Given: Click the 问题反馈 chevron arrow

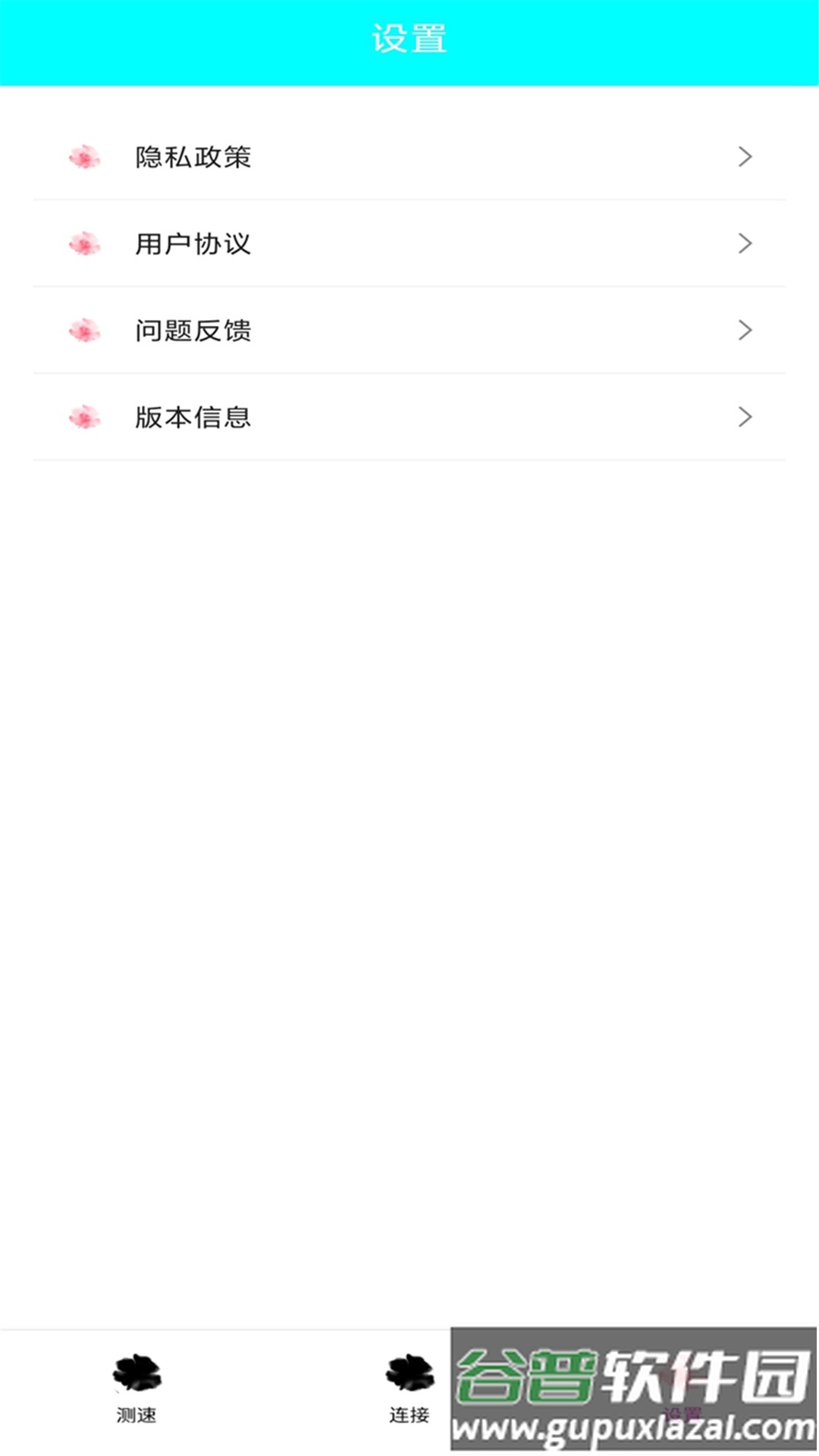Looking at the screenshot, I should [745, 330].
